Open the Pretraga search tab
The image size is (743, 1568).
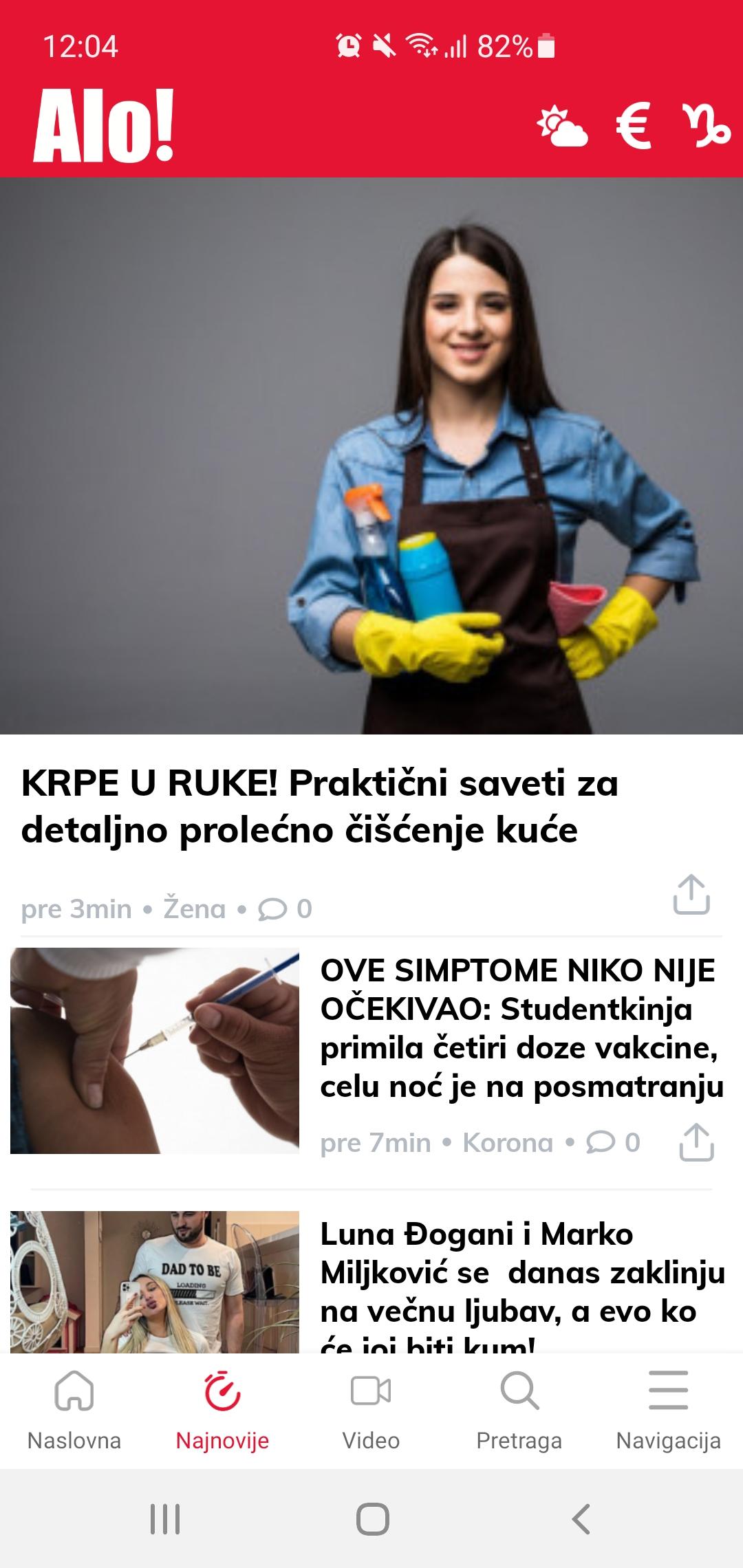pyautogui.click(x=519, y=1410)
